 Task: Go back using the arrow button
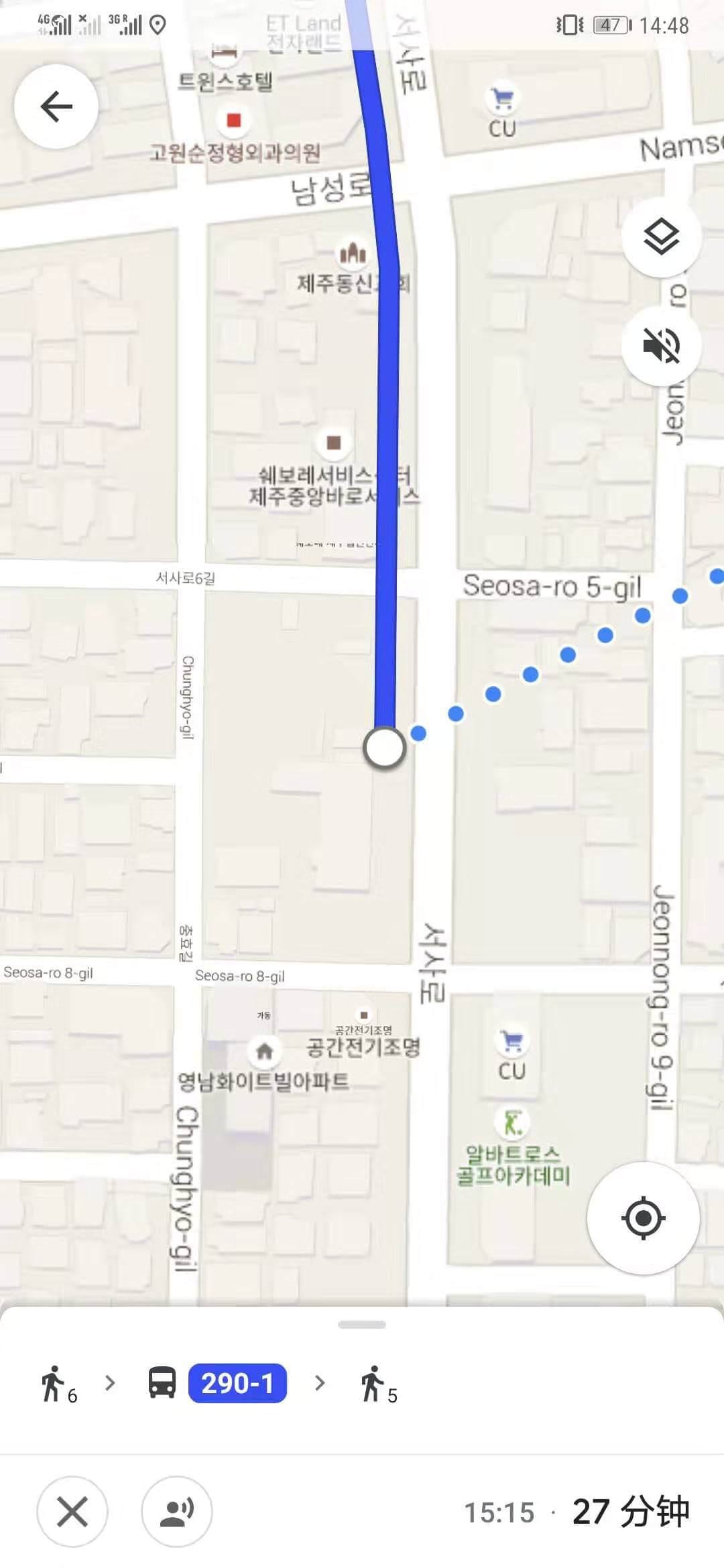[x=56, y=106]
